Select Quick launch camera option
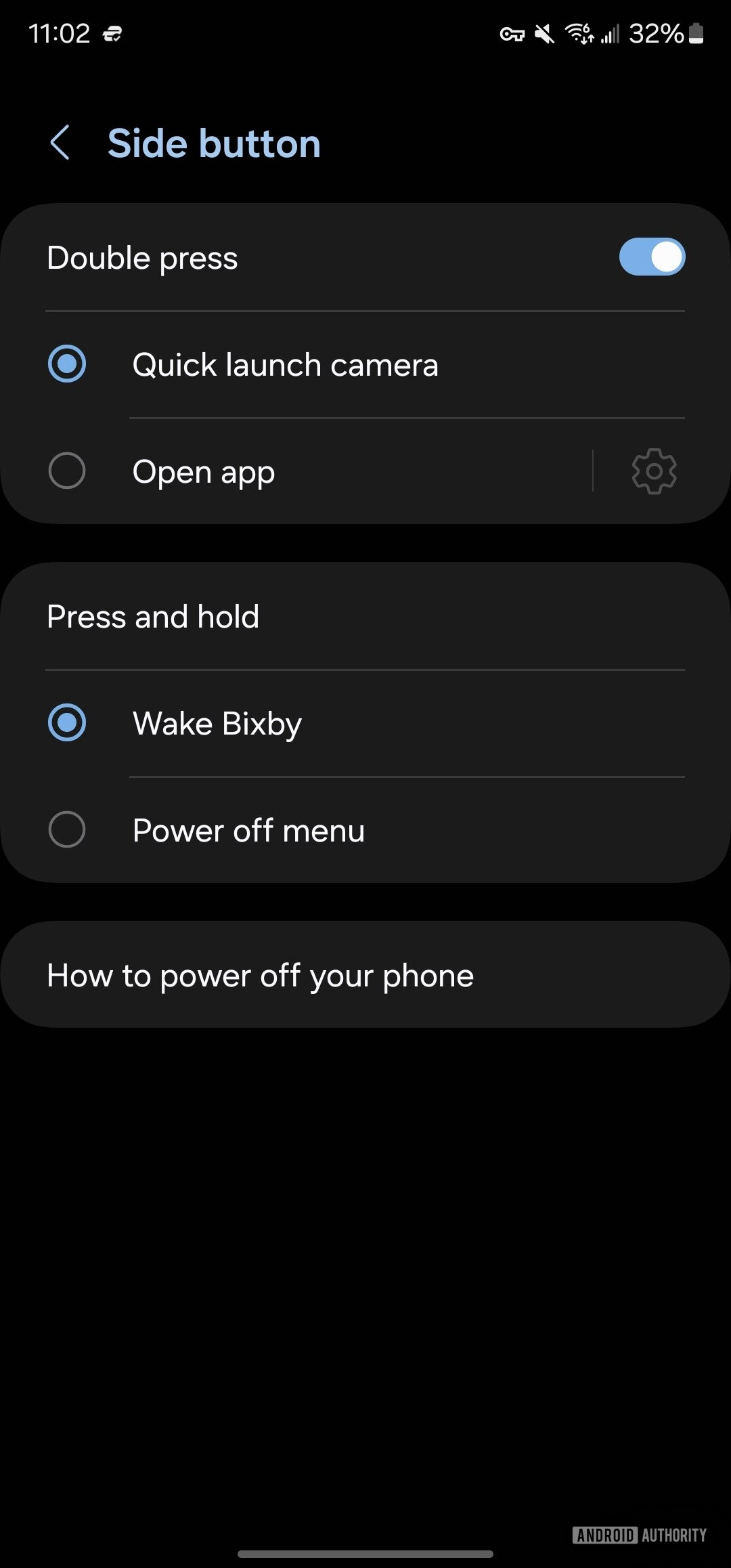Screen dimensions: 731x1568 pos(67,364)
